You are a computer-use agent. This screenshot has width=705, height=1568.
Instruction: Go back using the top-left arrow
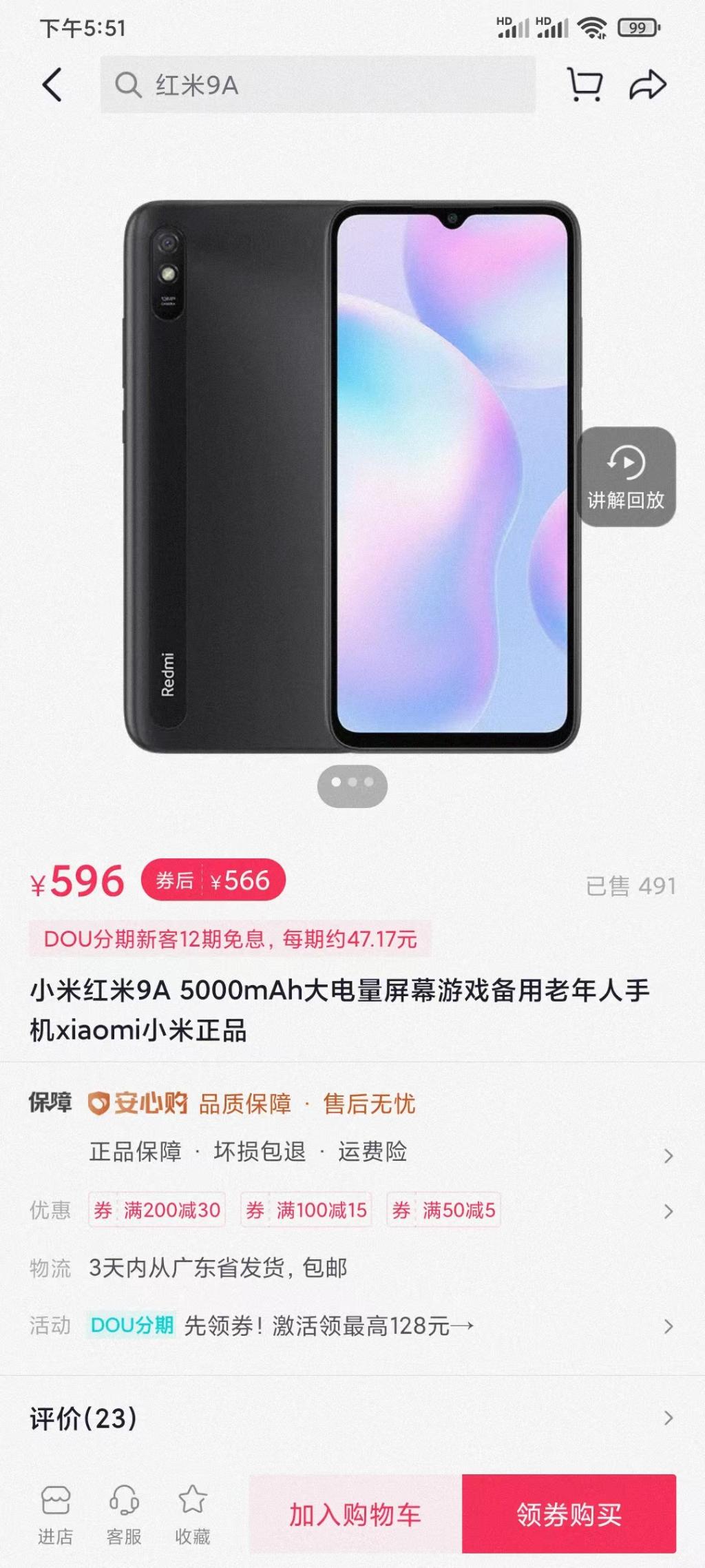pos(52,85)
